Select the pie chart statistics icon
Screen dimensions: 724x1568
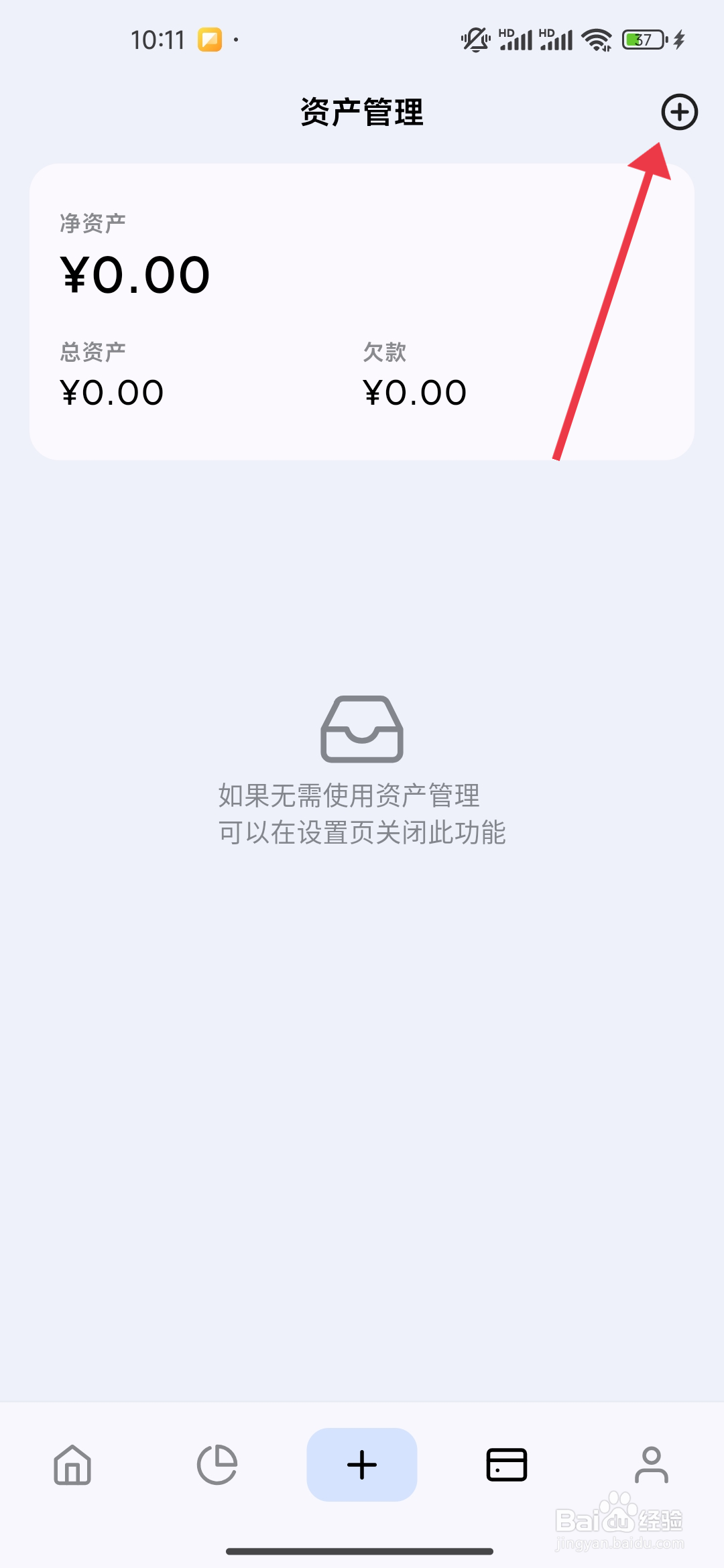[x=217, y=1465]
